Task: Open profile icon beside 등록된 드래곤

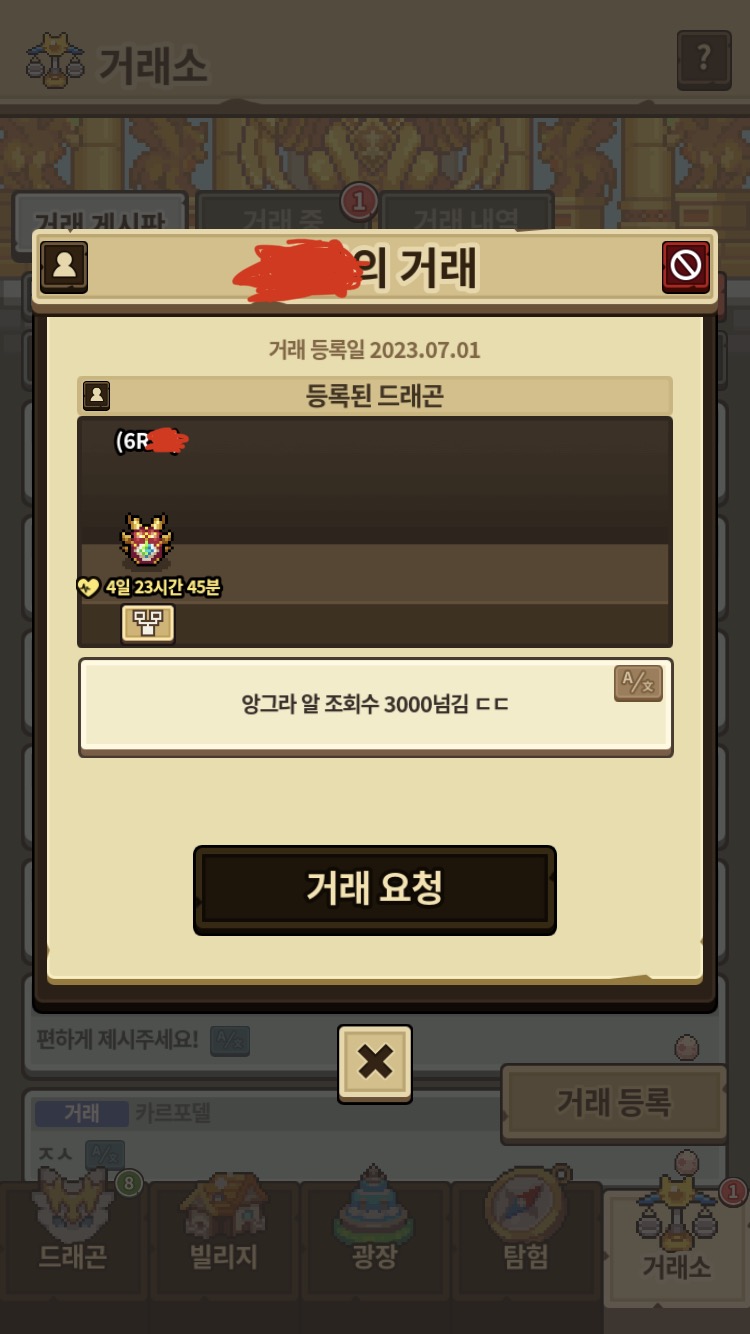Action: (97, 395)
